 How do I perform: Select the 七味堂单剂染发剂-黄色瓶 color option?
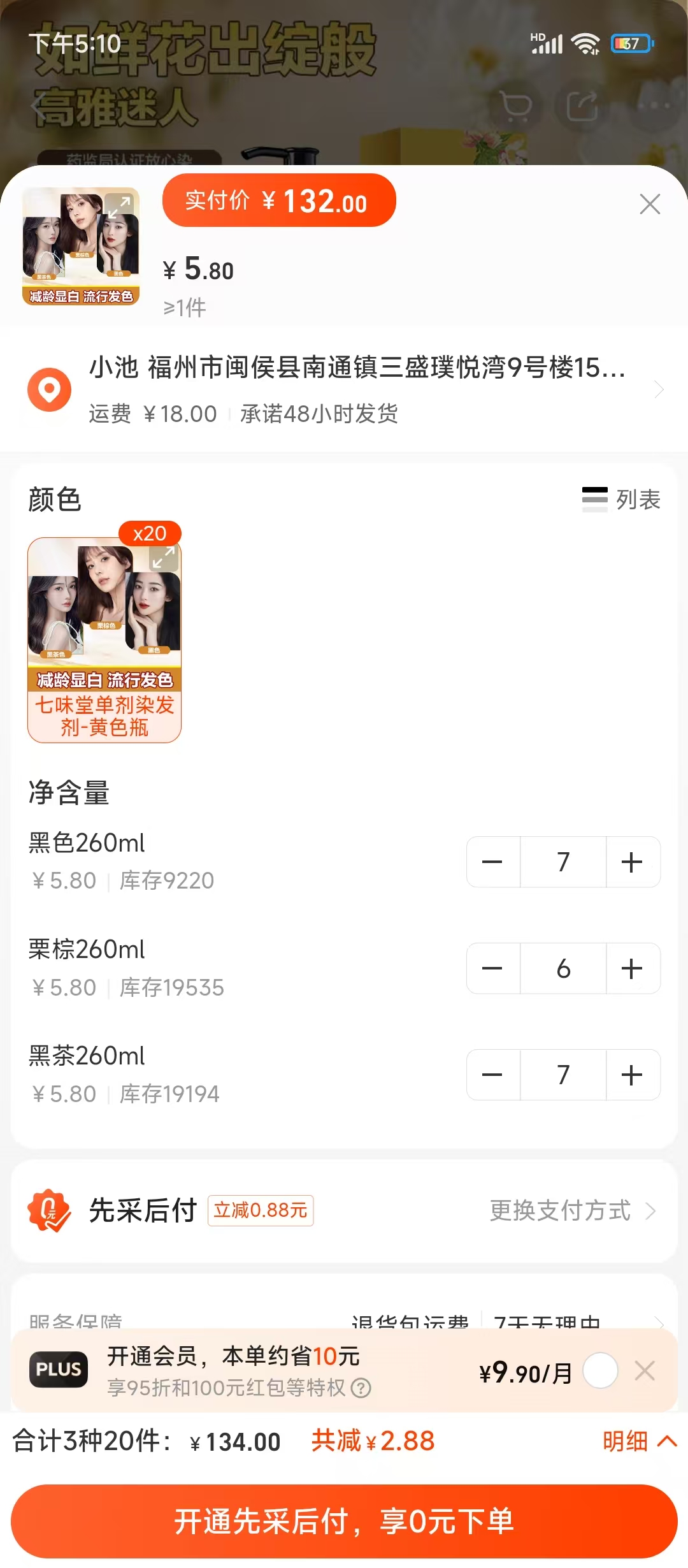(104, 640)
